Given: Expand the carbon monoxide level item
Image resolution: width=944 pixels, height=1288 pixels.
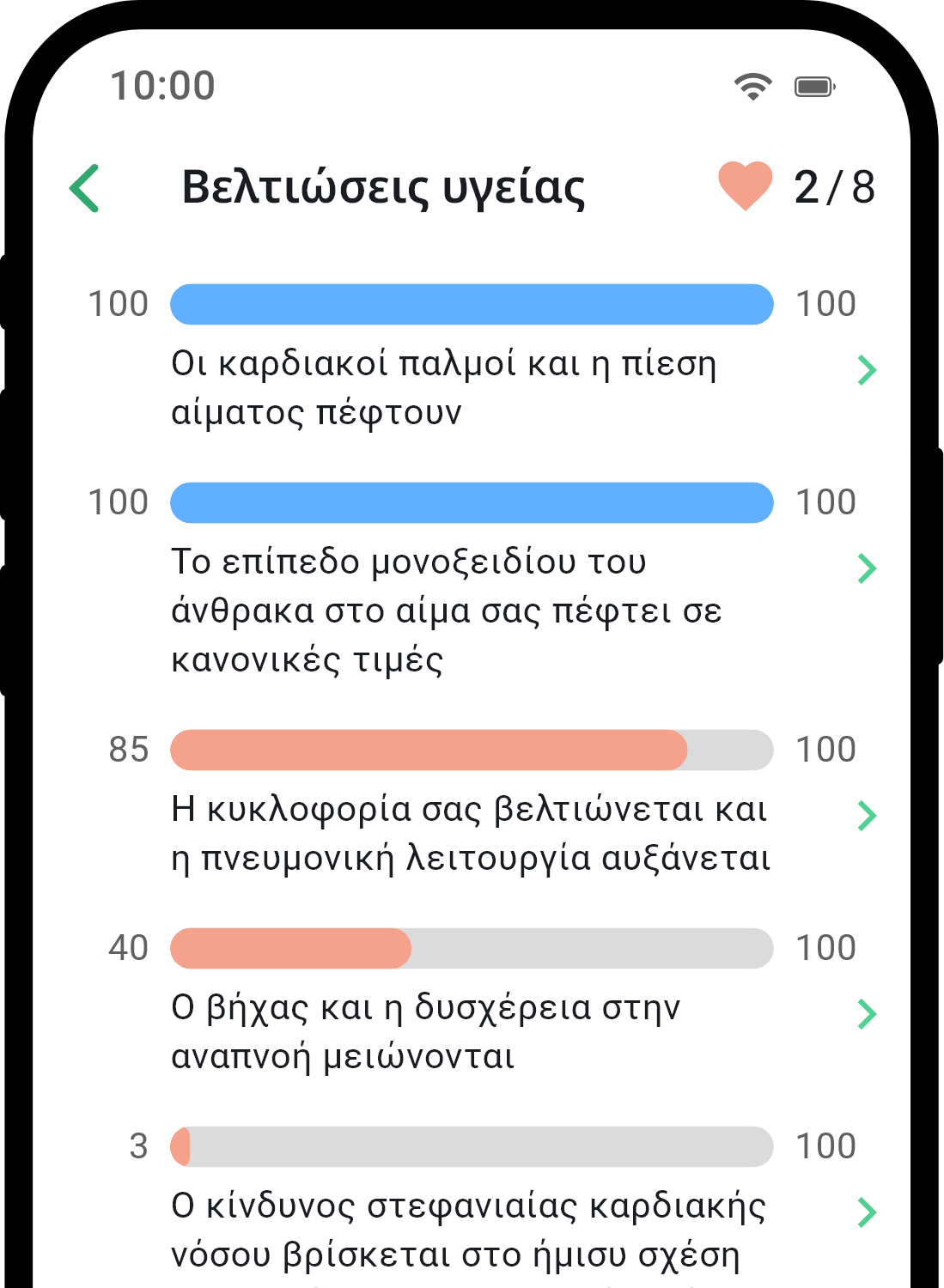Looking at the screenshot, I should (867, 568).
